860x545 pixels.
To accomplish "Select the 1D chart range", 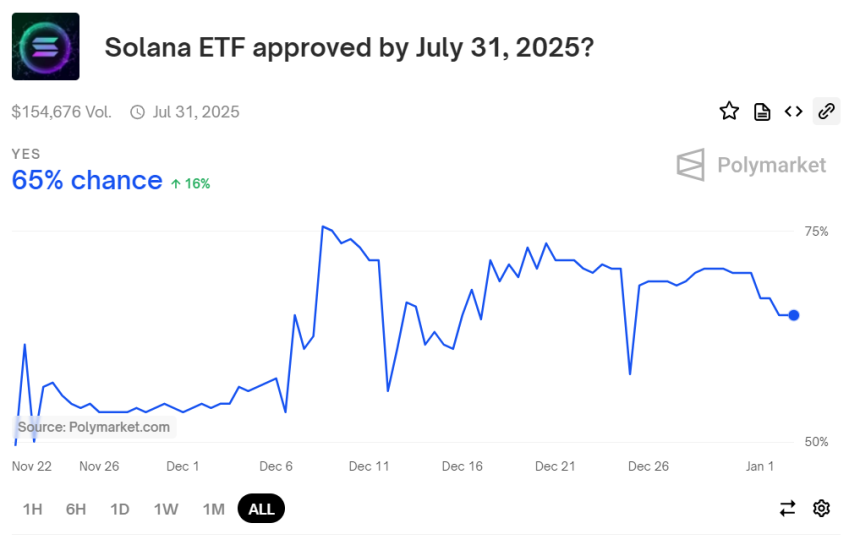I will [x=120, y=509].
